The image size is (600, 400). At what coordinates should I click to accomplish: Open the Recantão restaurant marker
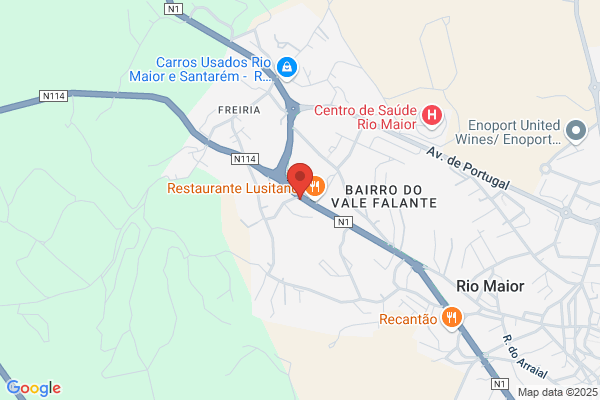(452, 318)
